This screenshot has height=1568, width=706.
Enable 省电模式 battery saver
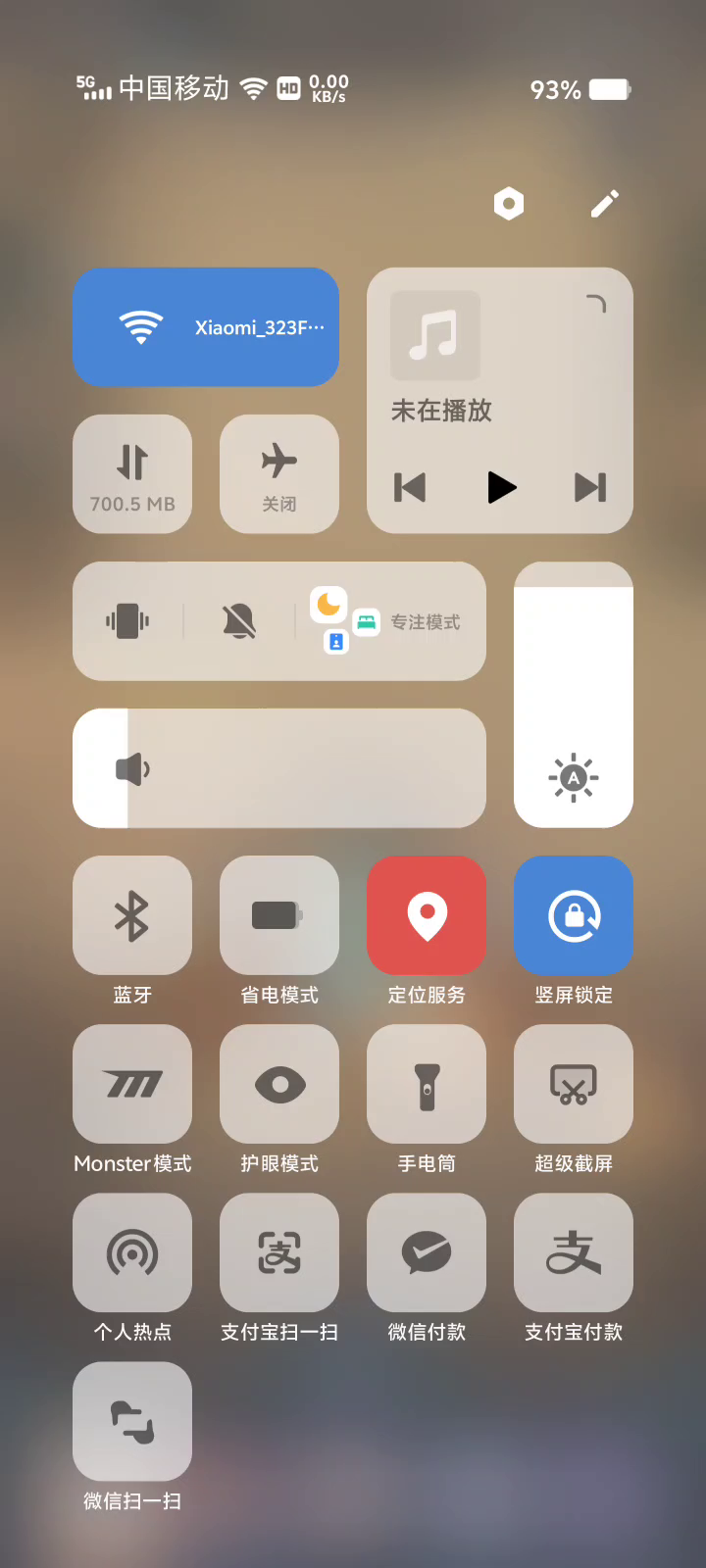279,915
